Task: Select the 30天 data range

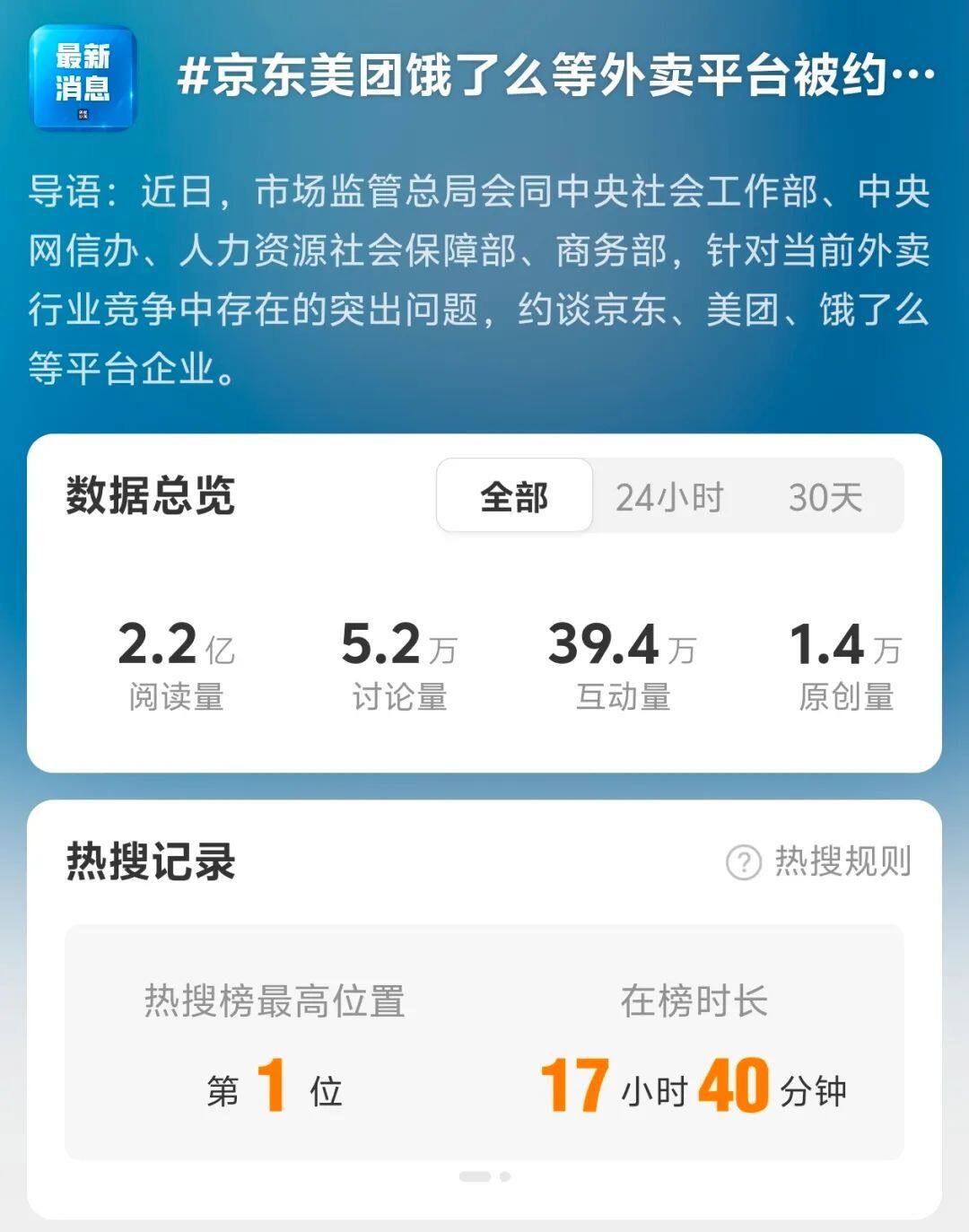Action: click(x=825, y=497)
